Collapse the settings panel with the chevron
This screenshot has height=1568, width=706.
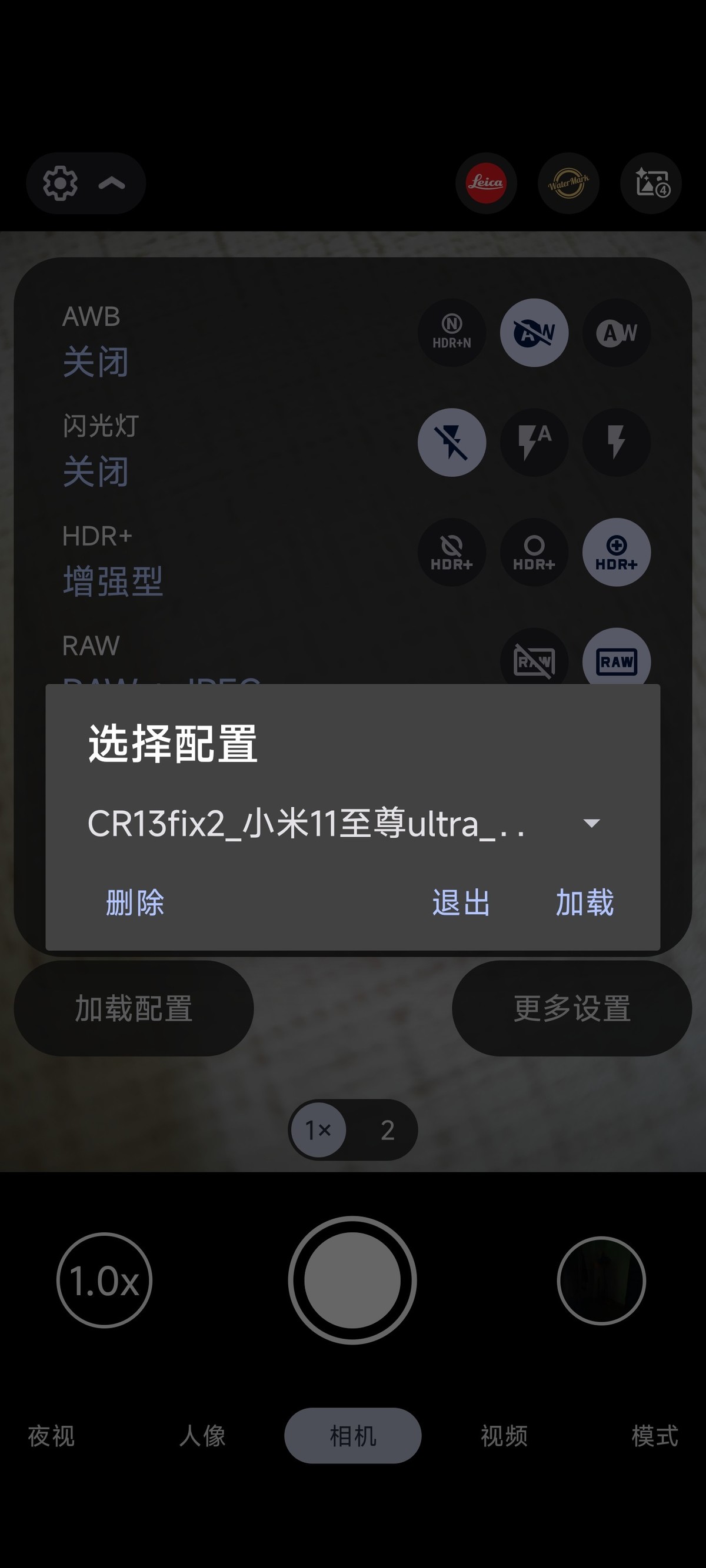tap(111, 183)
